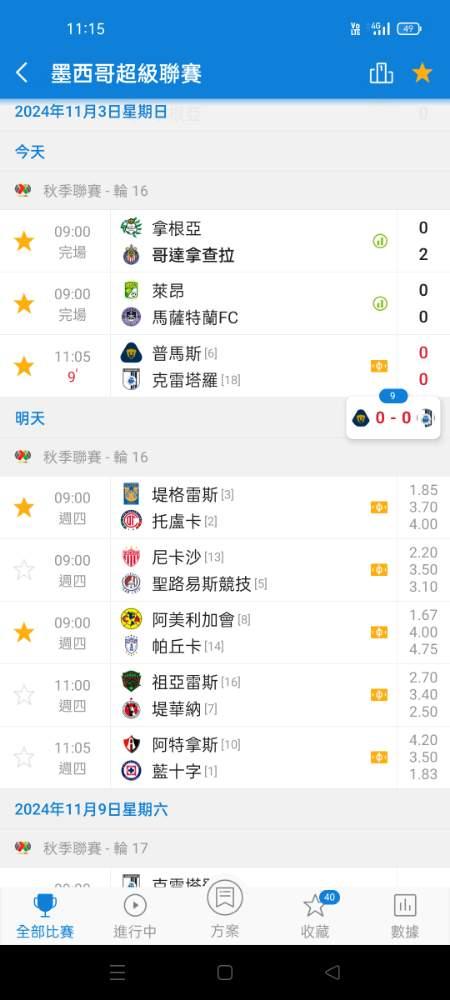
Task: Favorite the 尼卡沙 vs 聖路易斯競技 match
Action: tap(24, 570)
